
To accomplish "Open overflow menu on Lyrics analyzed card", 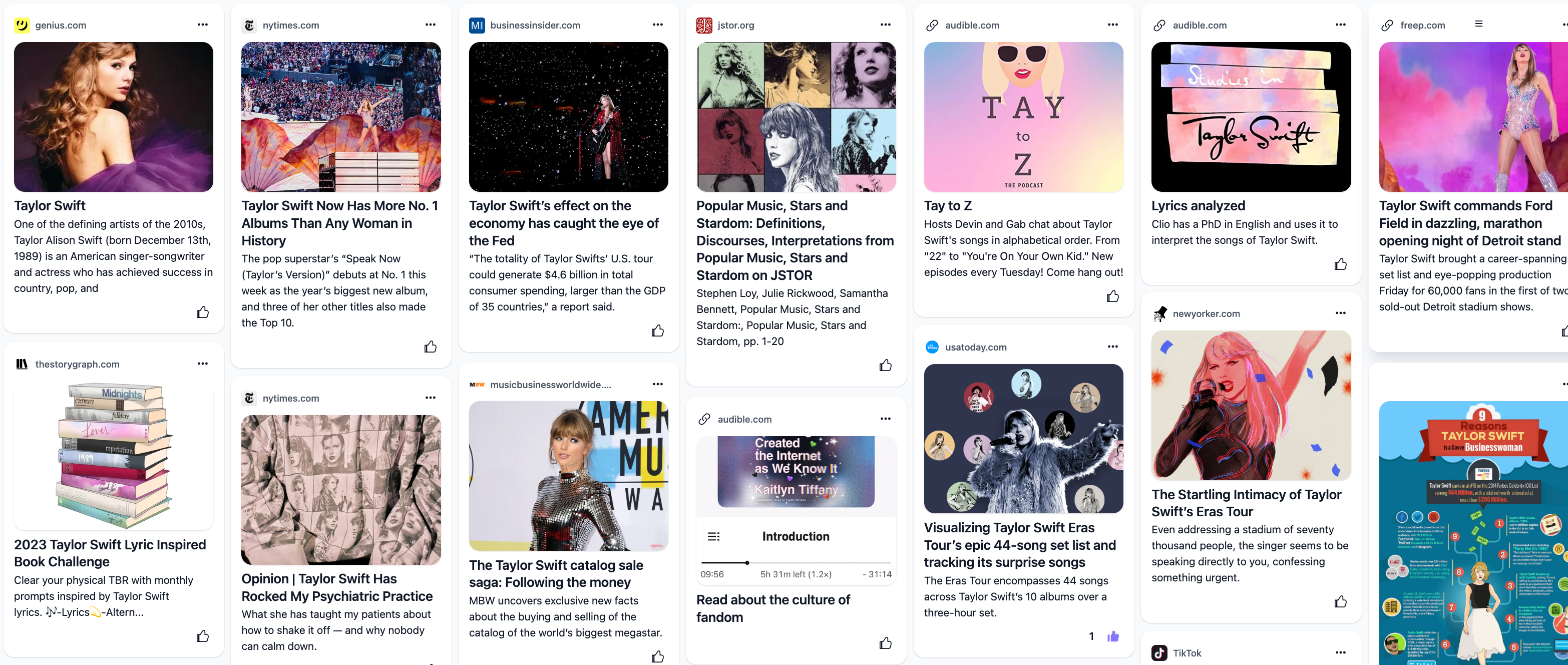I will 1340,25.
